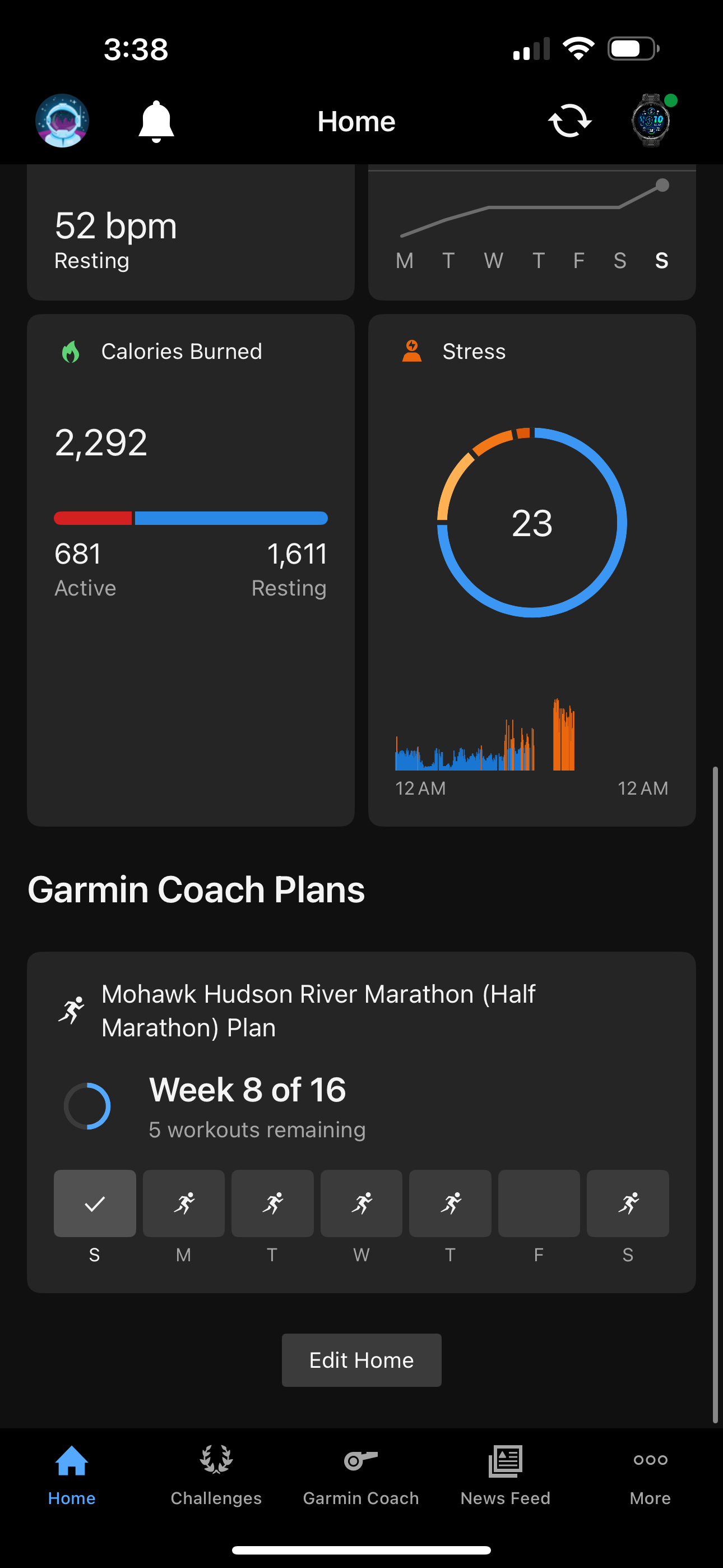The width and height of the screenshot is (723, 1568).
Task: Open the resting heart rate card
Action: point(191,238)
